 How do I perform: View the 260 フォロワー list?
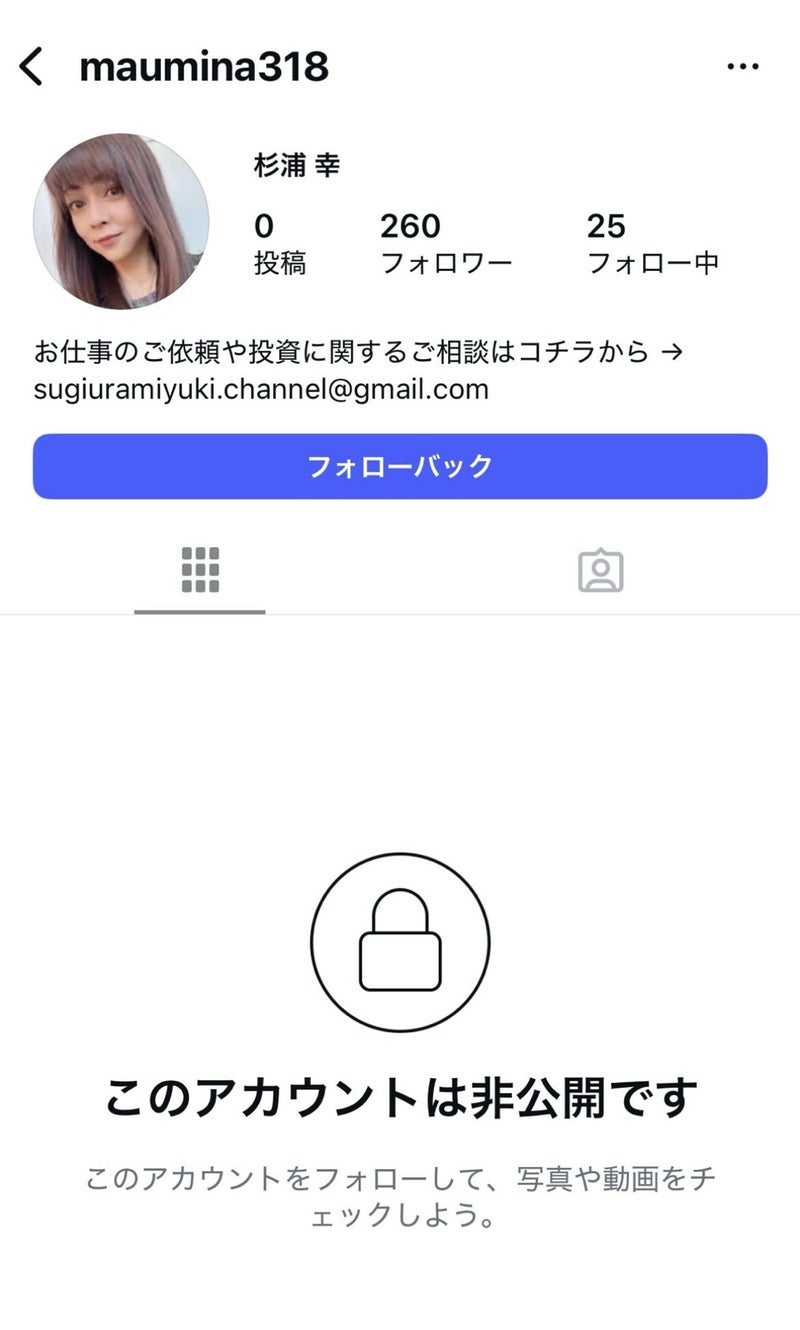445,244
